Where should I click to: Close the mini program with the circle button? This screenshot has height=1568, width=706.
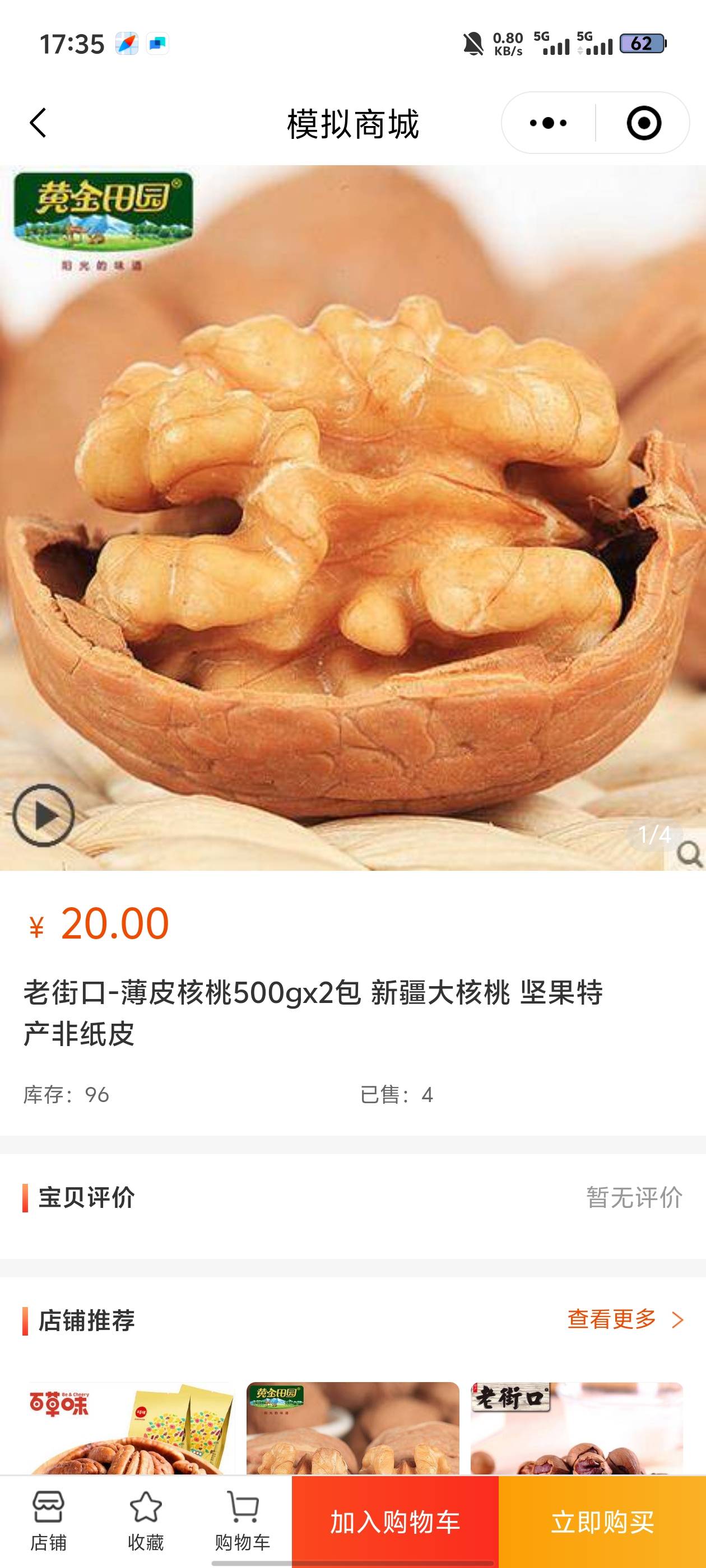click(643, 123)
